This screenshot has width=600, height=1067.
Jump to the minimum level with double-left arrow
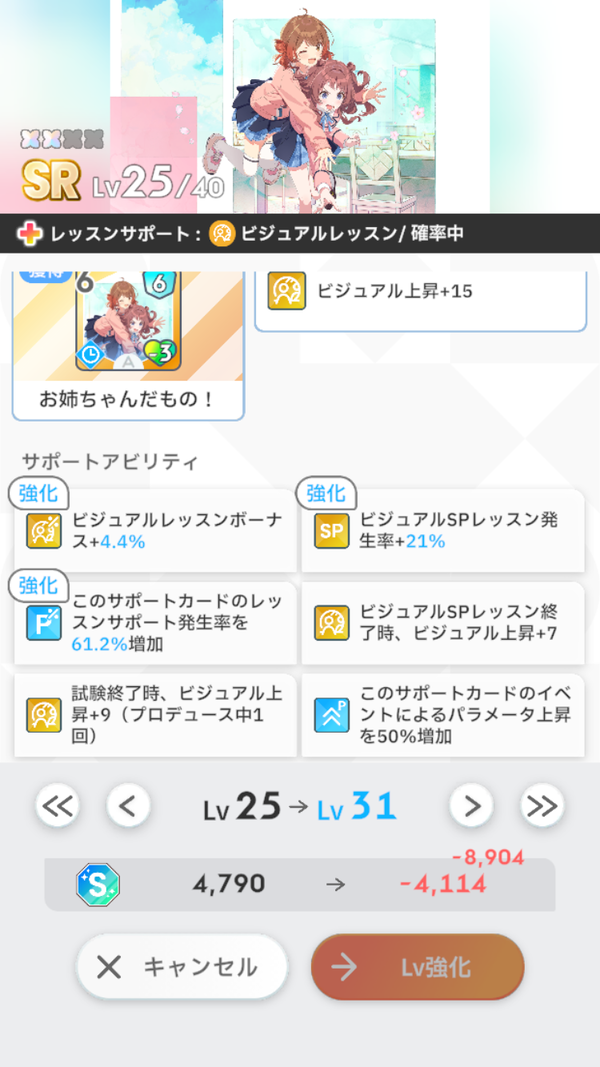(58, 806)
